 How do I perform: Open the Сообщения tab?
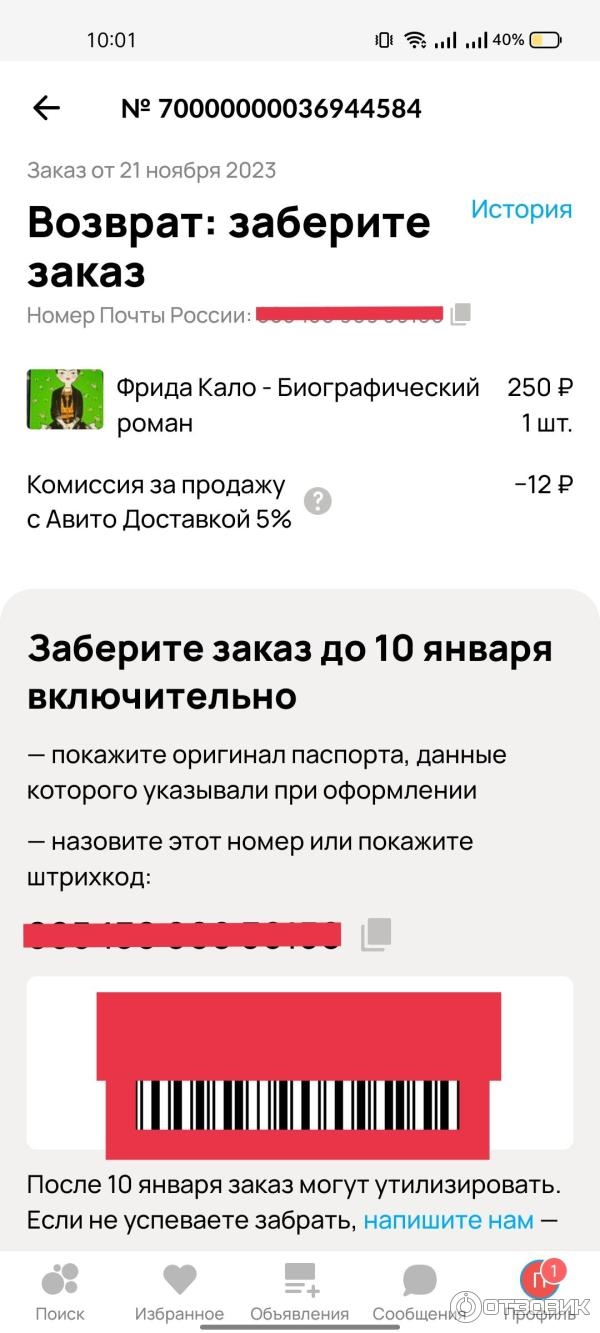[x=420, y=1292]
